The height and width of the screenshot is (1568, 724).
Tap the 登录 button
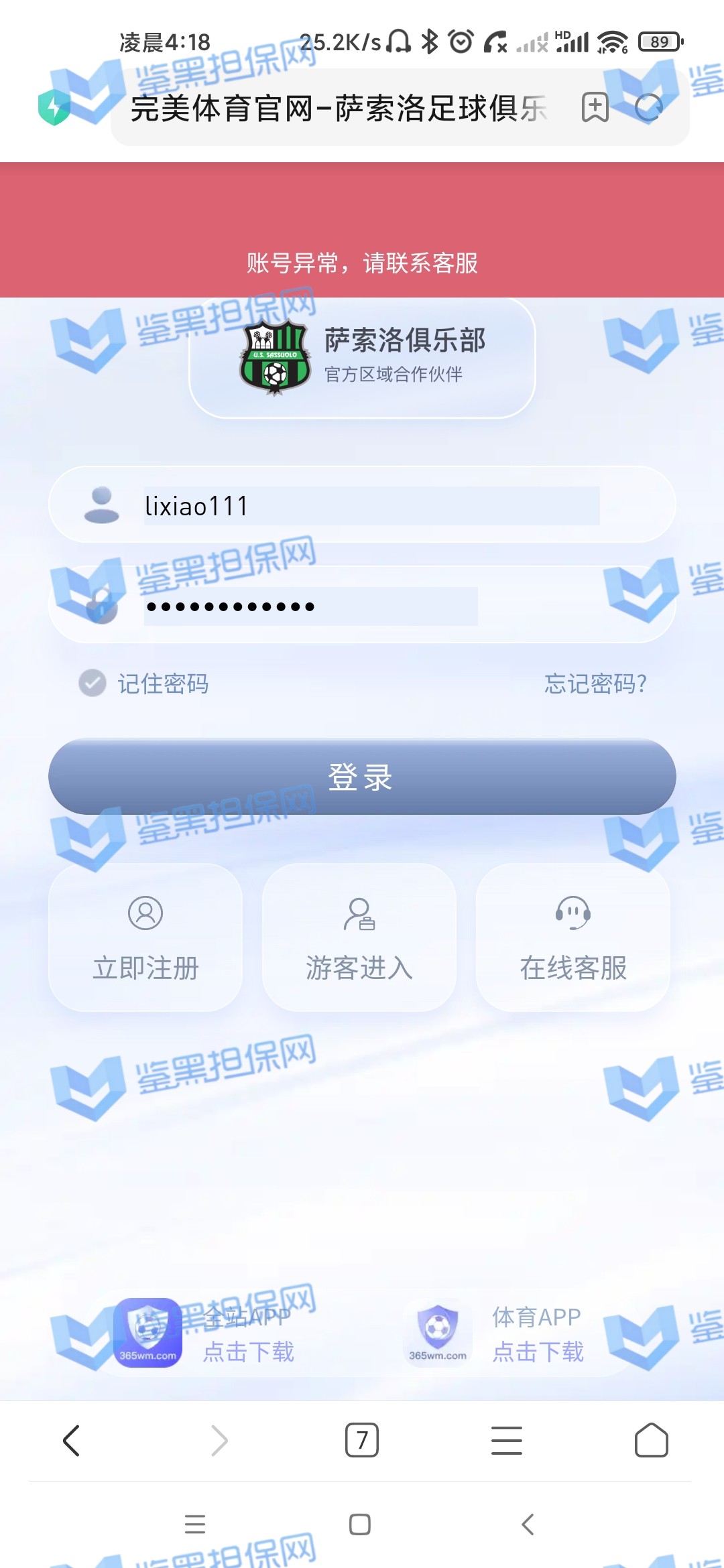point(362,777)
